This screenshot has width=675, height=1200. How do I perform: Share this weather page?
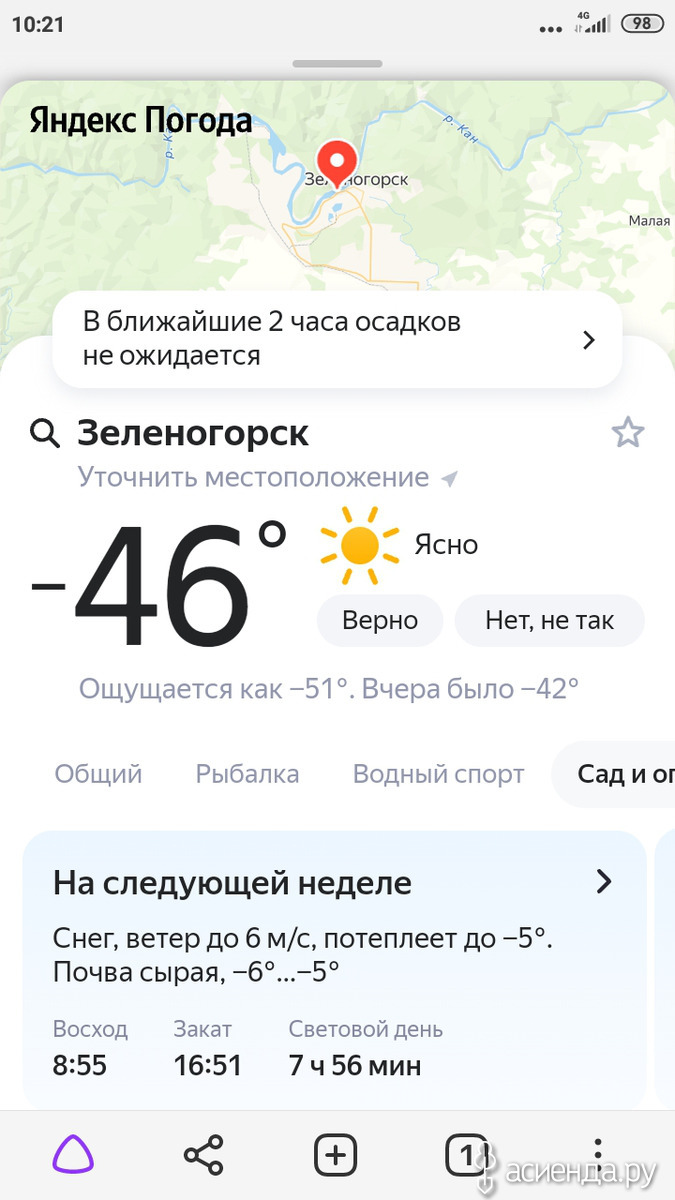click(204, 1156)
